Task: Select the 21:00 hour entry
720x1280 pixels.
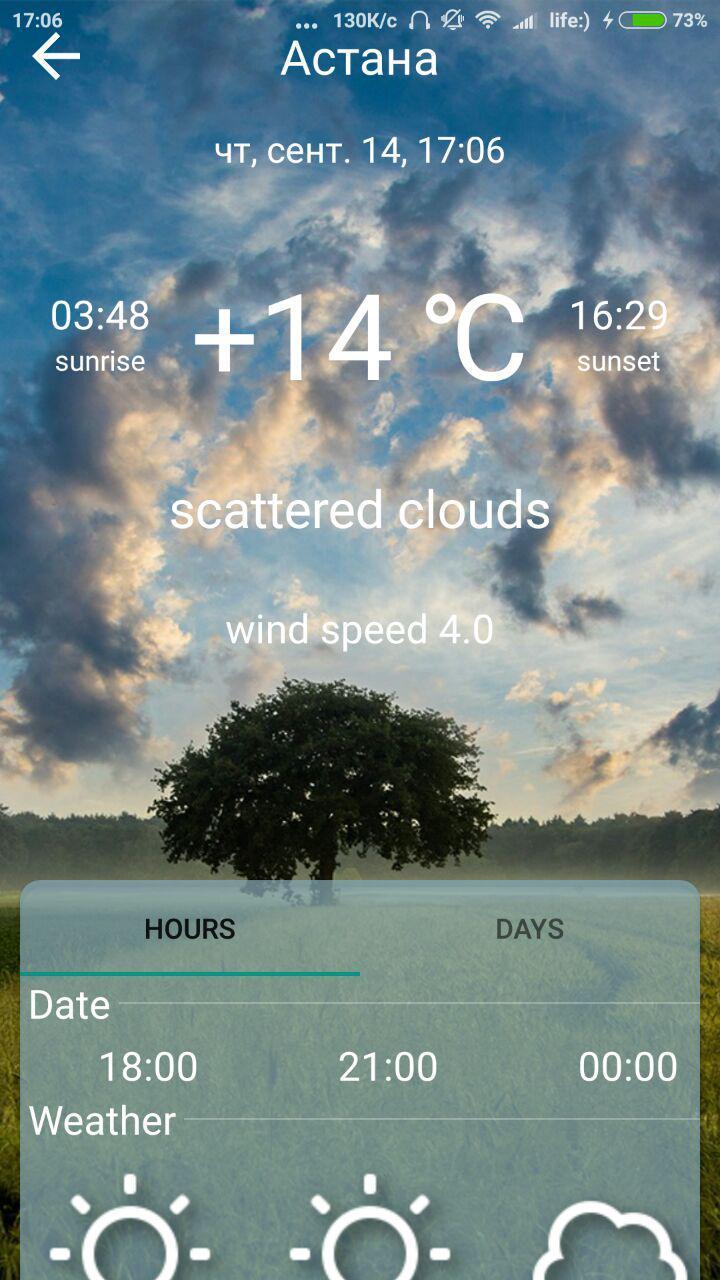Action: point(390,1067)
